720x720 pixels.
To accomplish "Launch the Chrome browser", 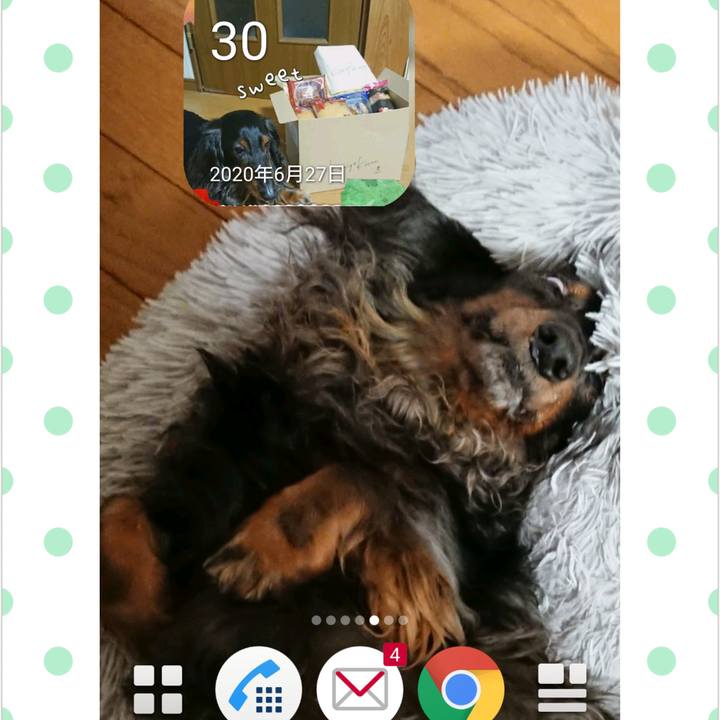I will (x=460, y=688).
